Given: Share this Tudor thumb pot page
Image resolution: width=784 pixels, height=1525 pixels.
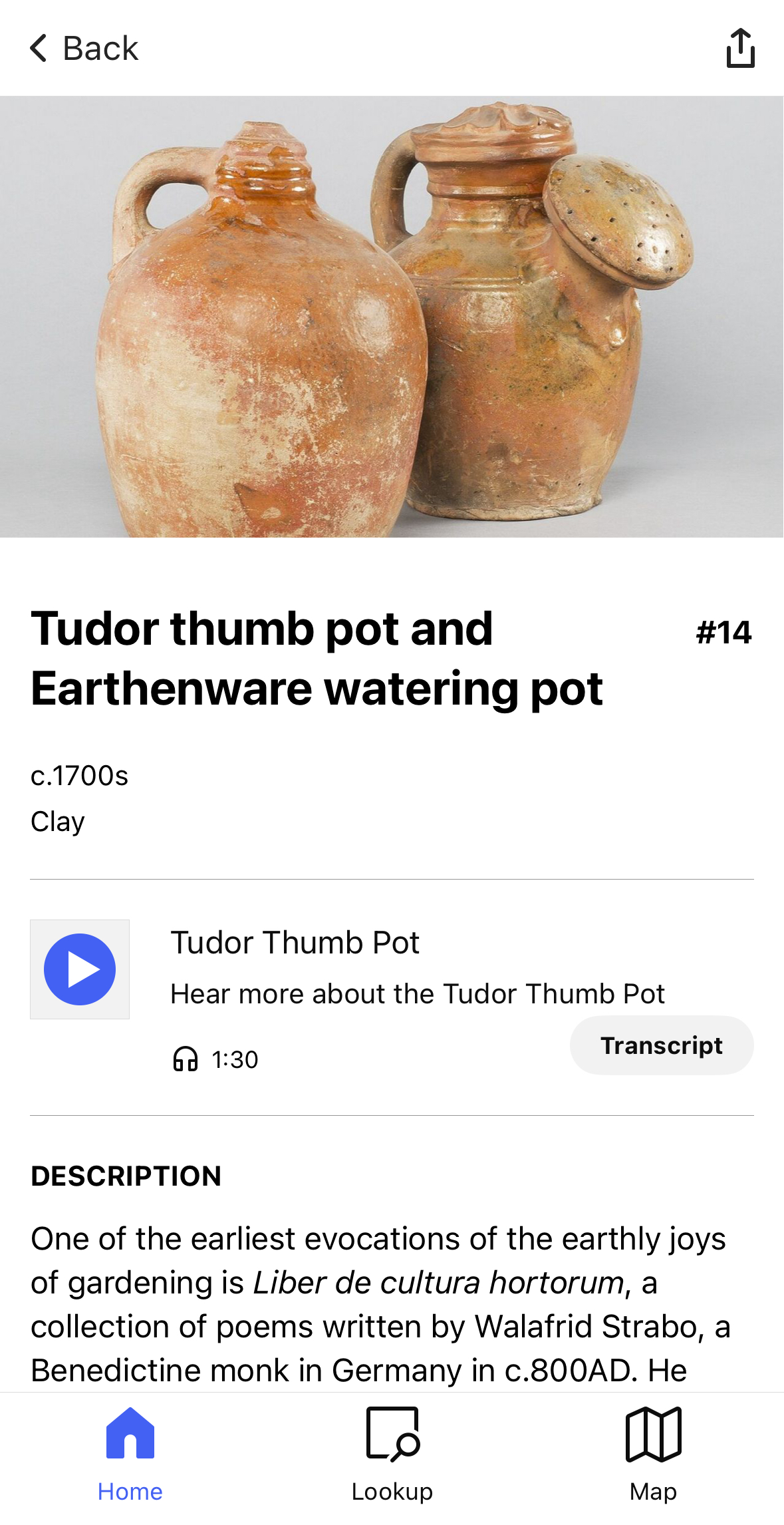Looking at the screenshot, I should click(x=740, y=49).
